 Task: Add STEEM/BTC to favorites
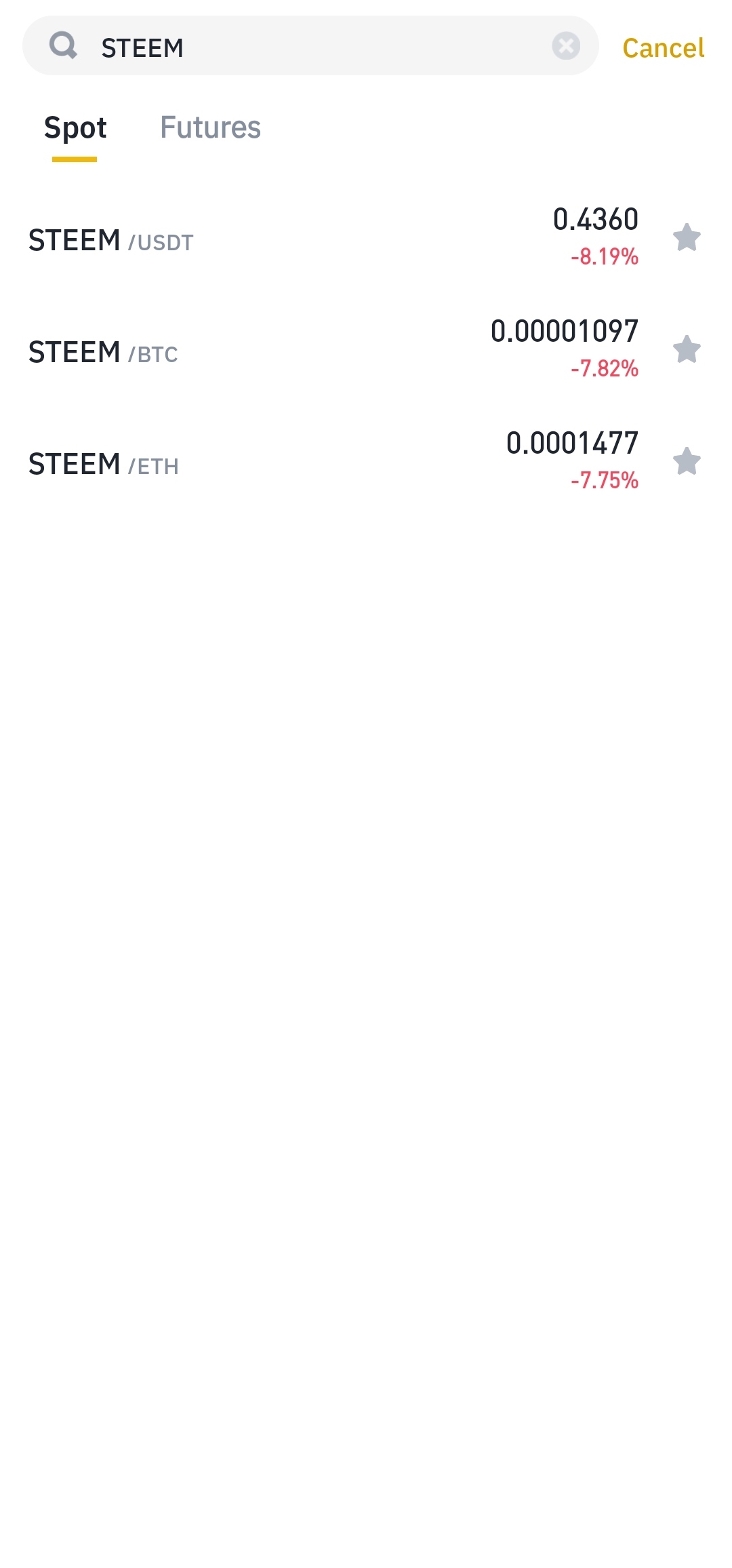click(687, 350)
